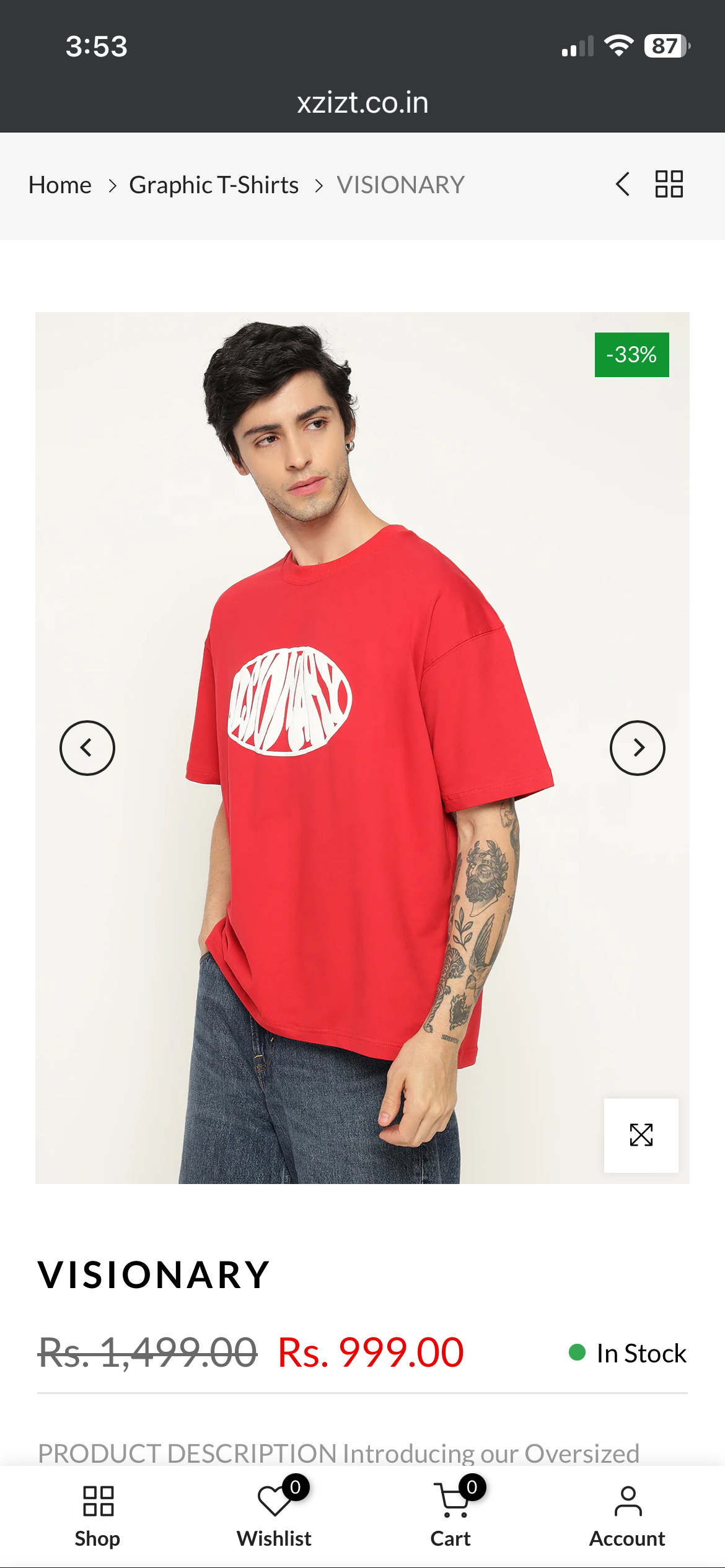Screen dimensions: 725x1568
Task: Switch to the Account tab
Action: [627, 1515]
